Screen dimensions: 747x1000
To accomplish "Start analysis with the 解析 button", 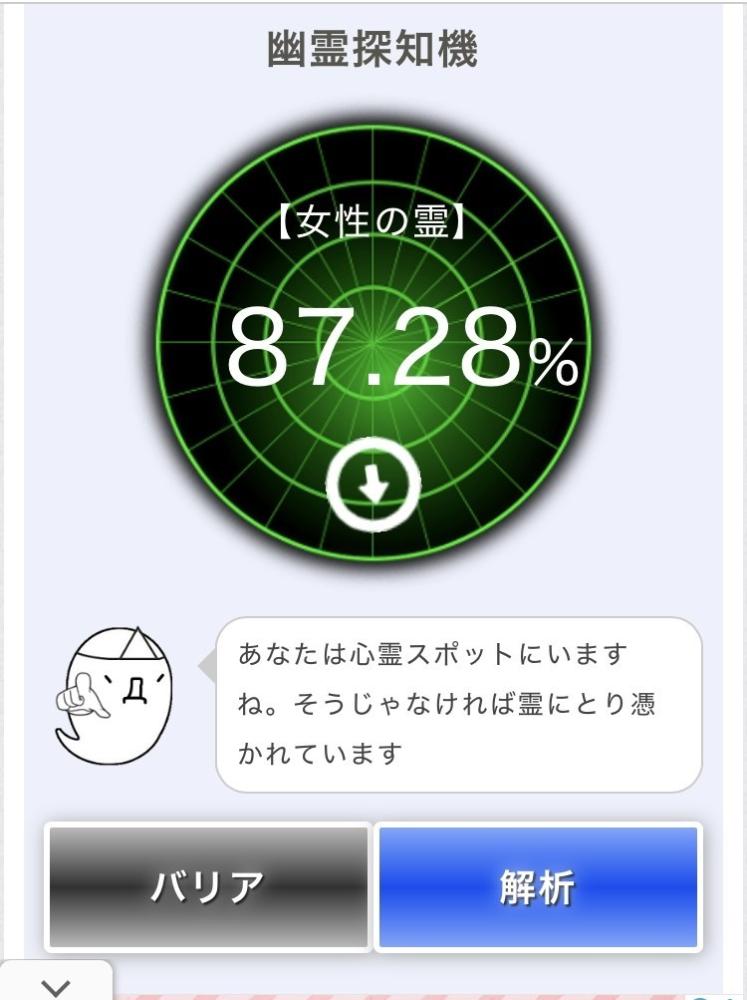I will 538,886.
